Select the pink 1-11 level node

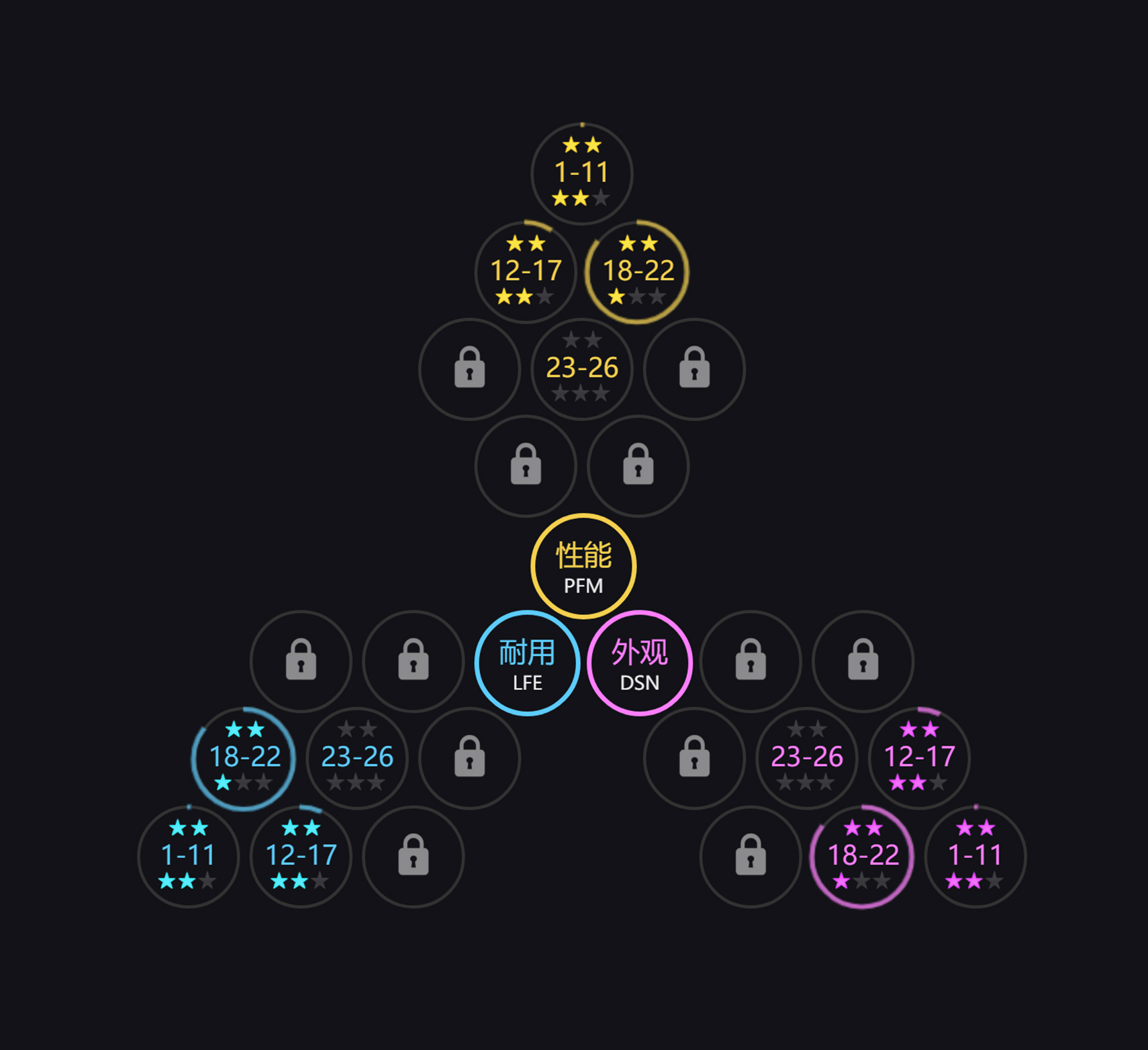pos(975,856)
